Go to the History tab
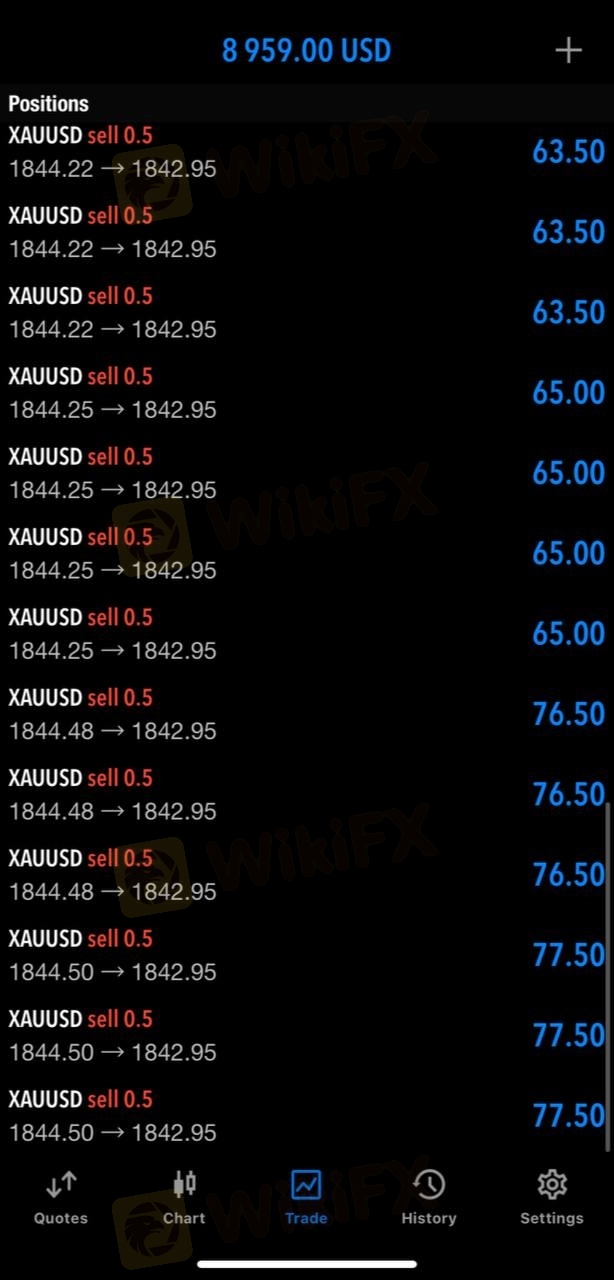 429,1197
